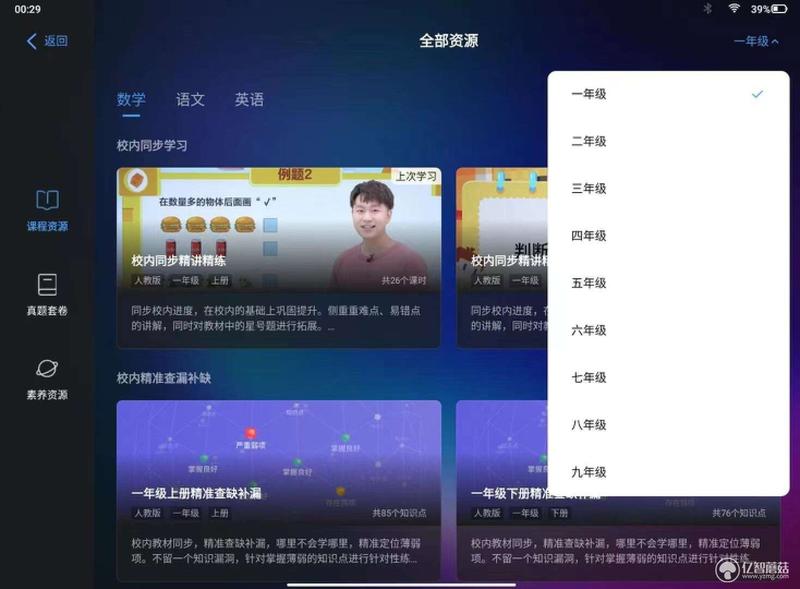
Task: Pick 六年级 from the grade list
Action: click(x=589, y=330)
